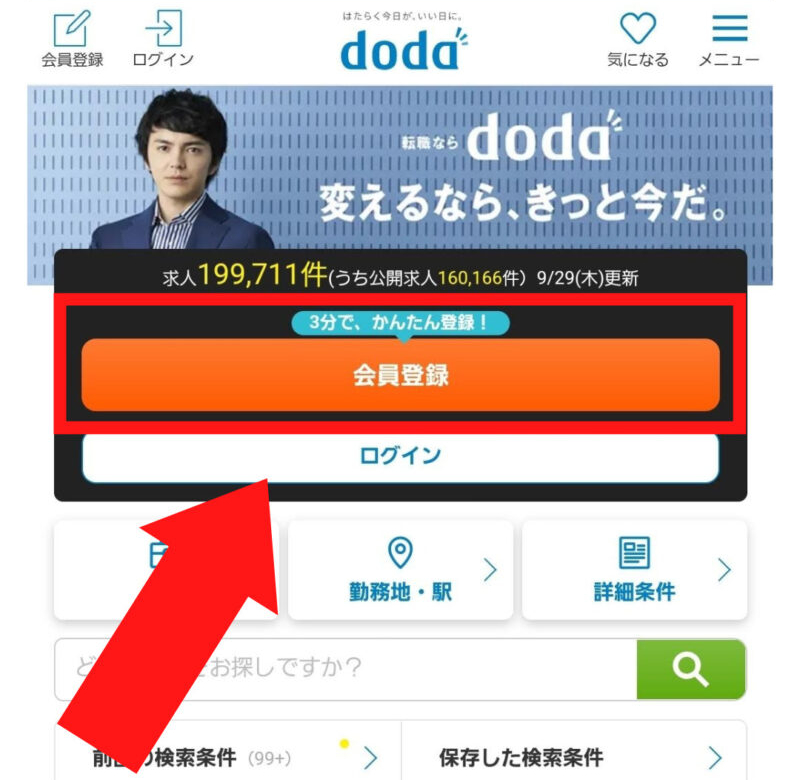This screenshot has width=800, height=780.
Task: Open the 勤務地・駅 search option
Action: coord(400,570)
